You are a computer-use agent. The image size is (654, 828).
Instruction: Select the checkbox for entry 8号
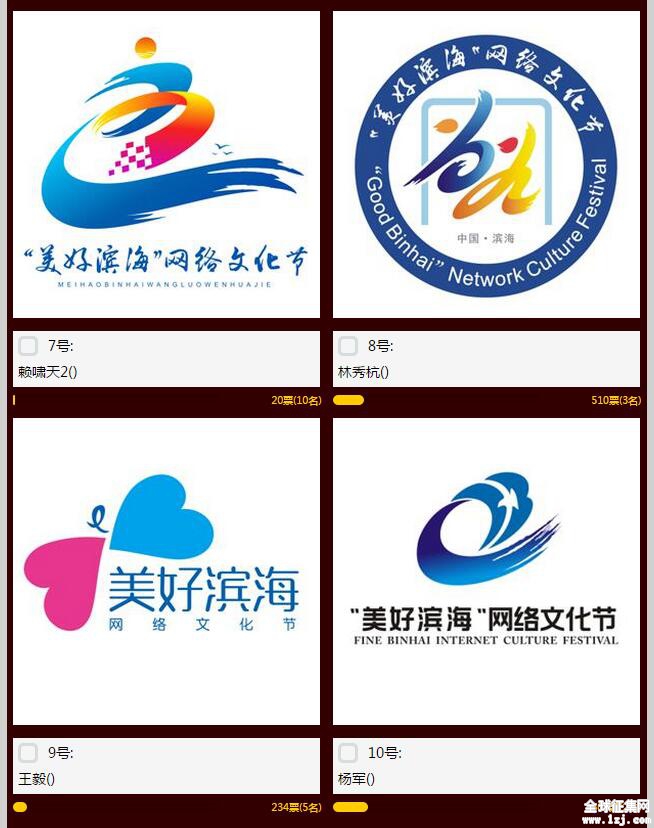coord(348,347)
